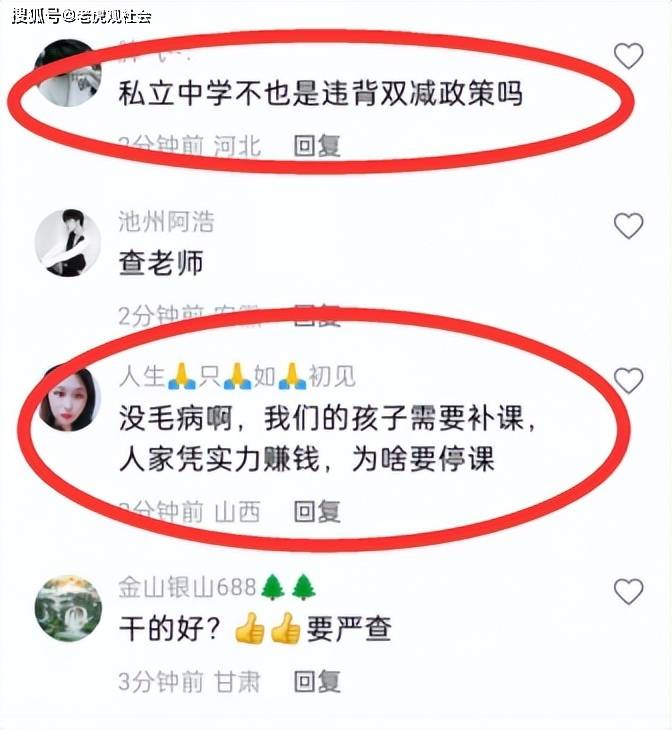The height and width of the screenshot is (730, 672).
Task: Open username 金山银山688
Action: click(189, 587)
